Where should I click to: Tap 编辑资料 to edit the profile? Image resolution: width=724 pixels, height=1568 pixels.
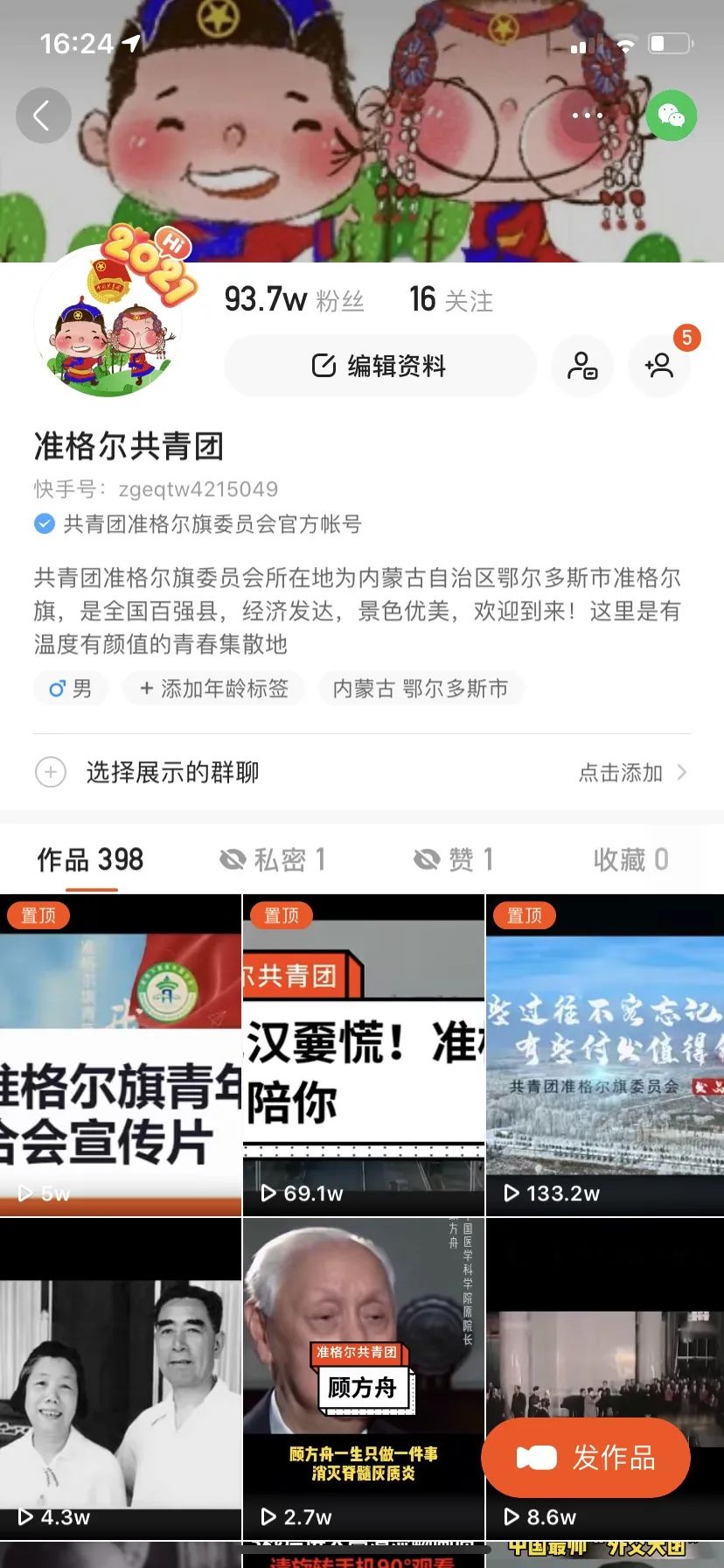(379, 366)
